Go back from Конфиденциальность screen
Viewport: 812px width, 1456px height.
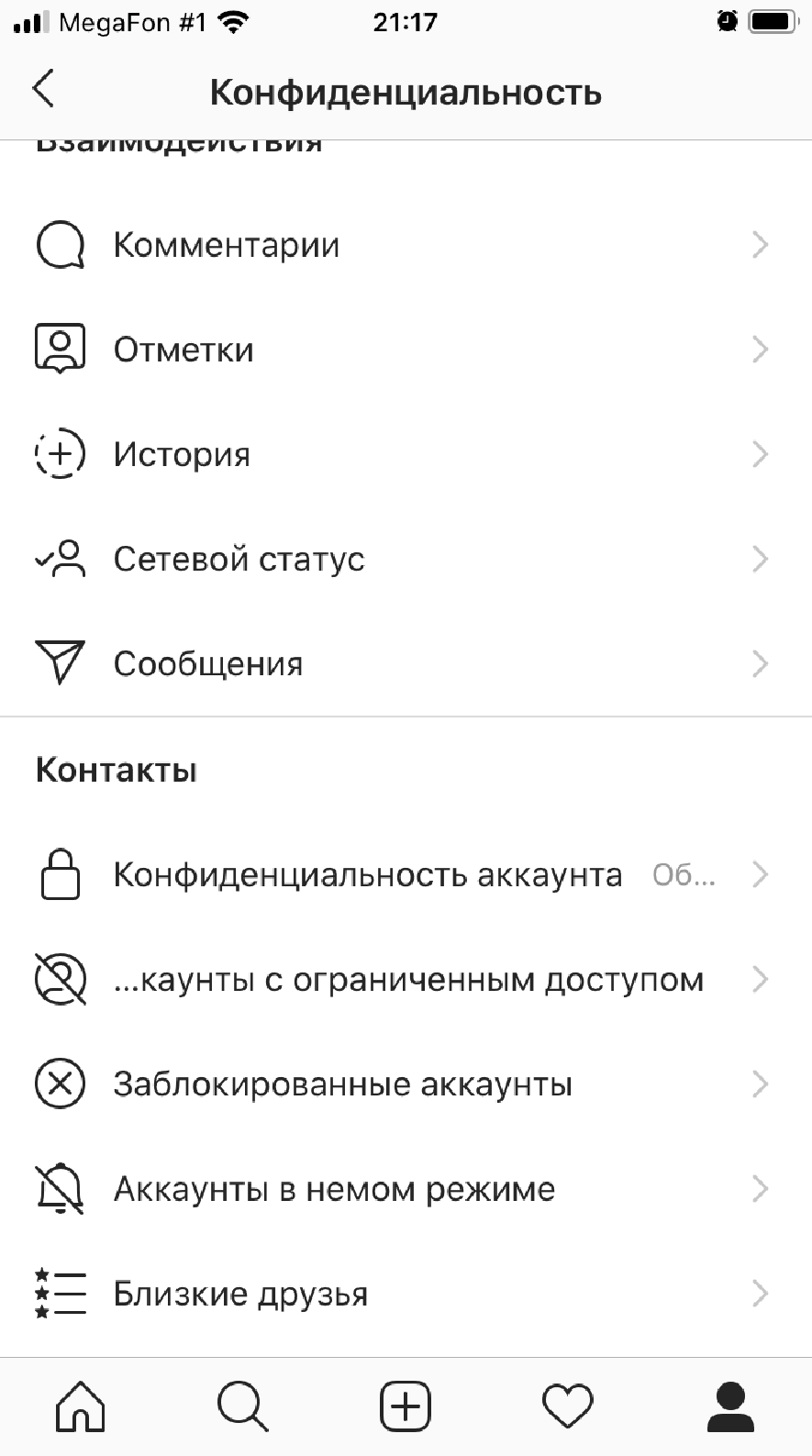(43, 90)
